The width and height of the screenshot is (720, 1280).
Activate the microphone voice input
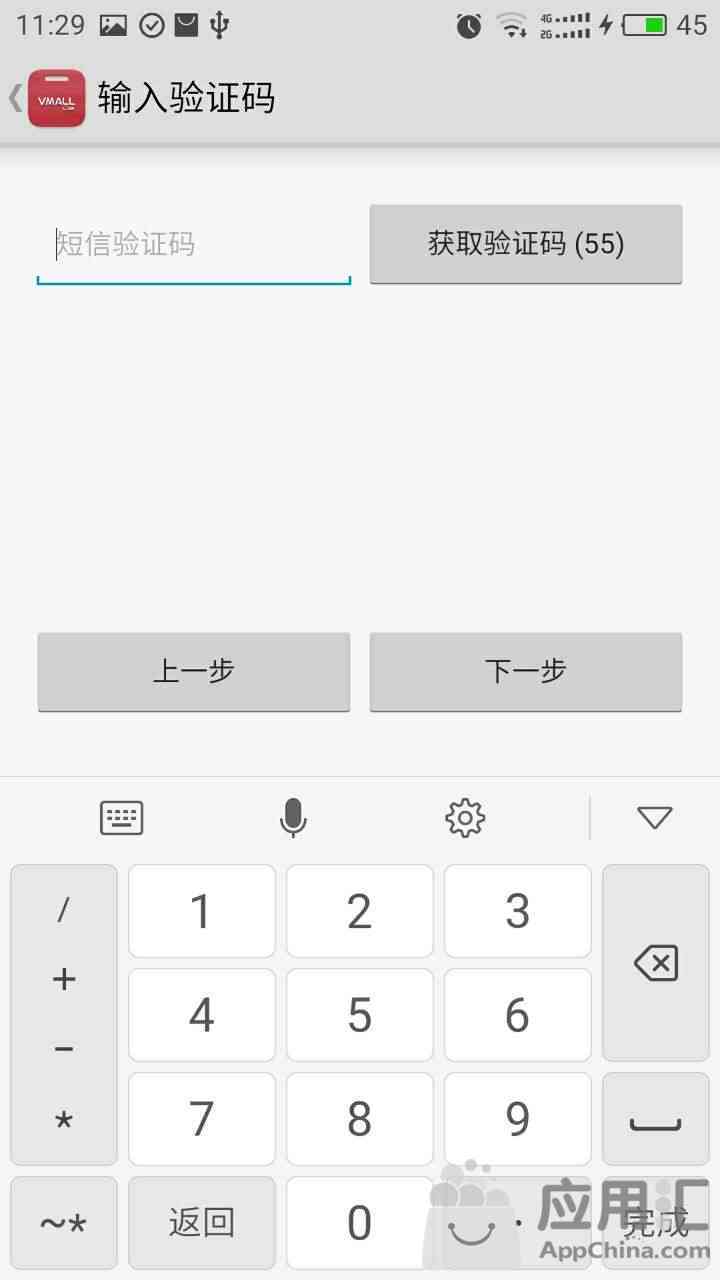coord(293,818)
